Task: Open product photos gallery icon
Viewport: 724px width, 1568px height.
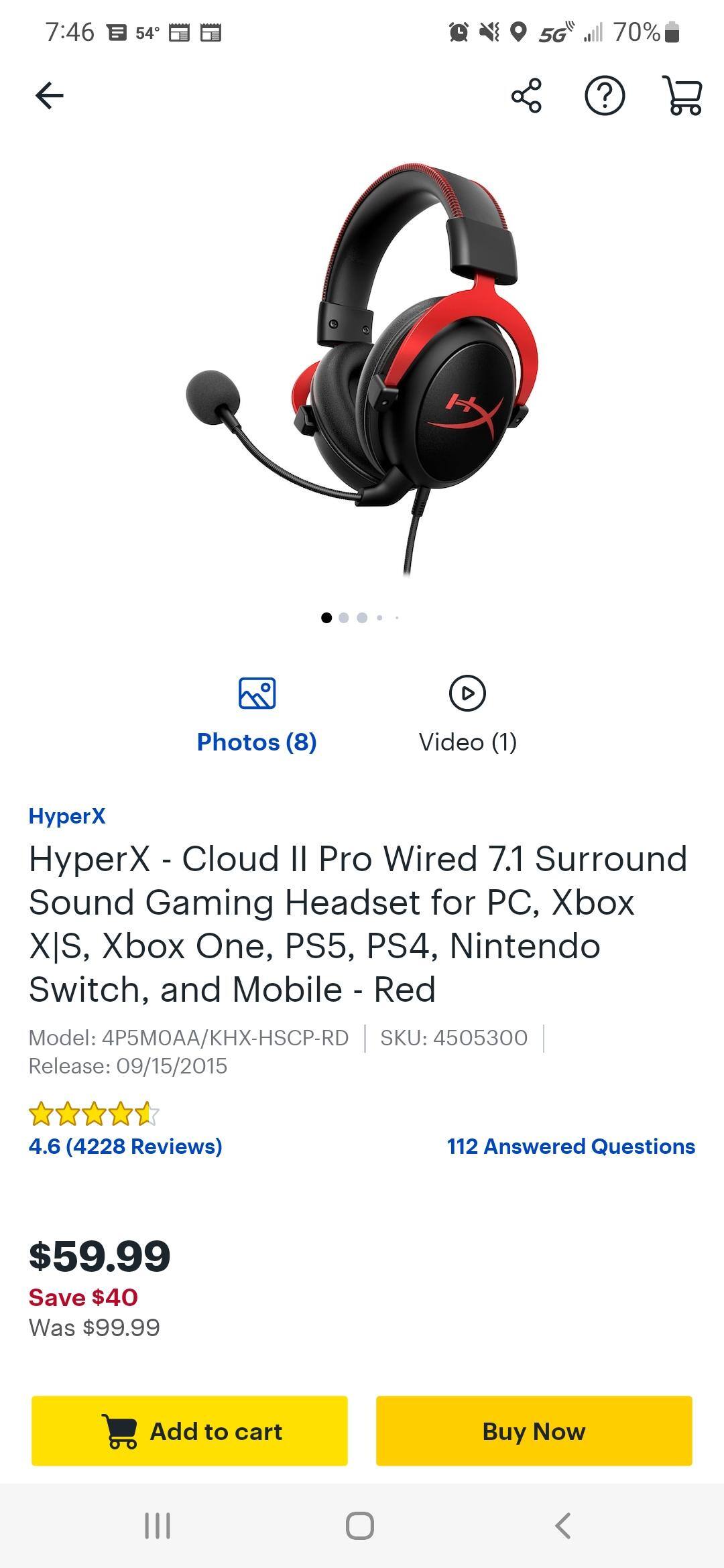Action: tap(257, 696)
